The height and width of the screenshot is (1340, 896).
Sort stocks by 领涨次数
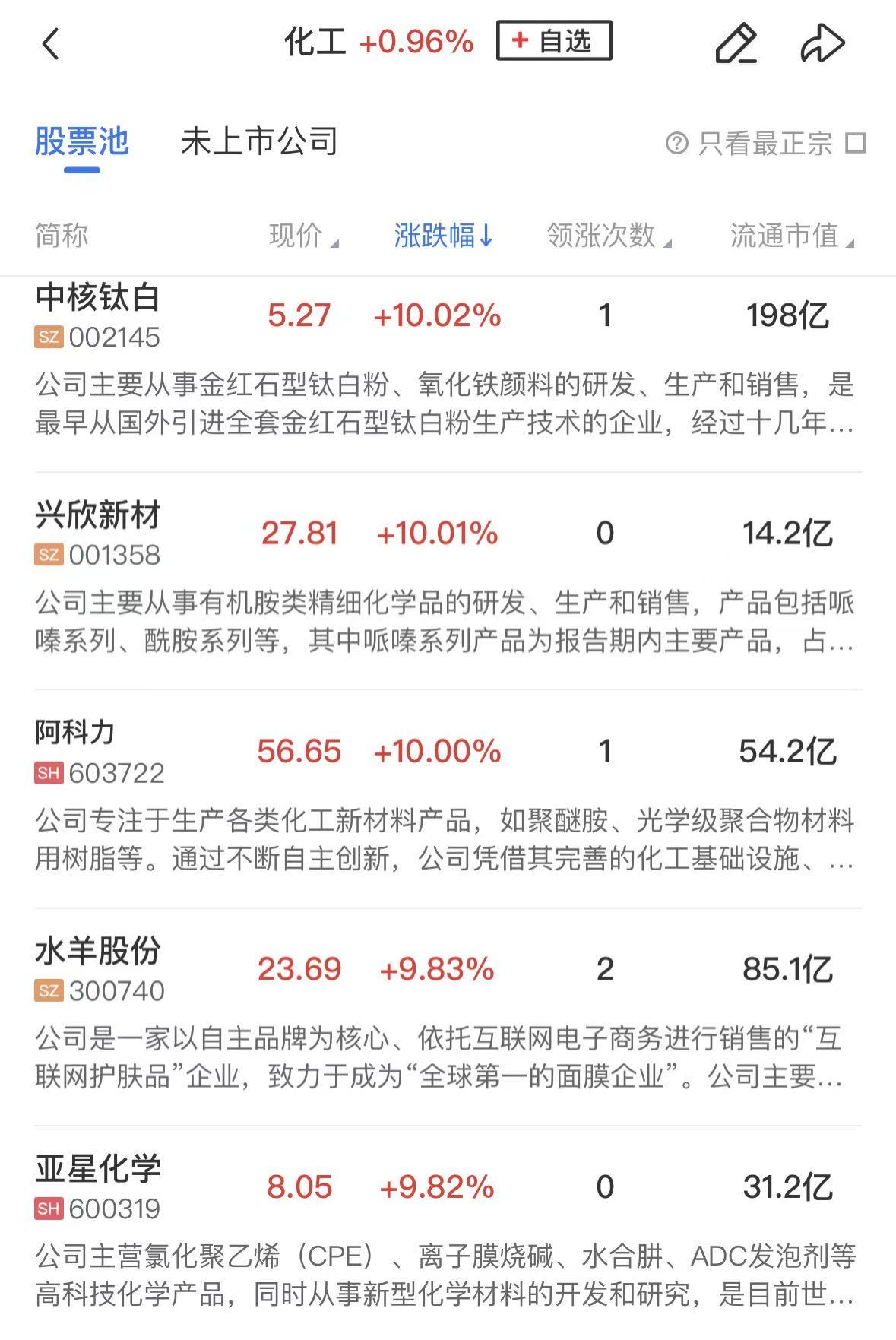(609, 236)
